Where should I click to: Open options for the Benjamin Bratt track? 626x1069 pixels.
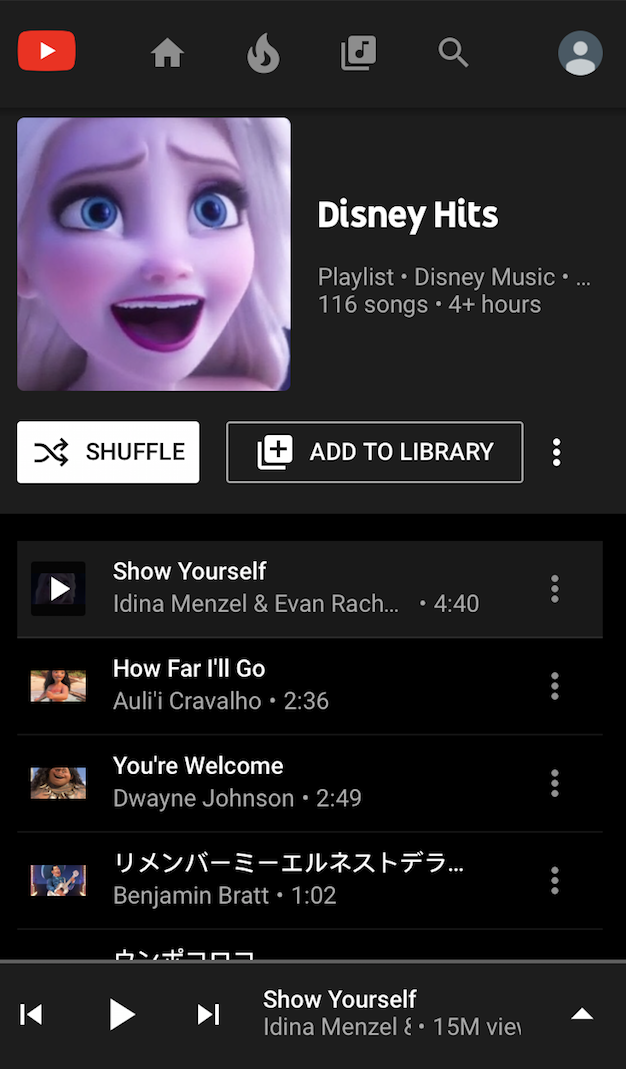click(x=554, y=881)
